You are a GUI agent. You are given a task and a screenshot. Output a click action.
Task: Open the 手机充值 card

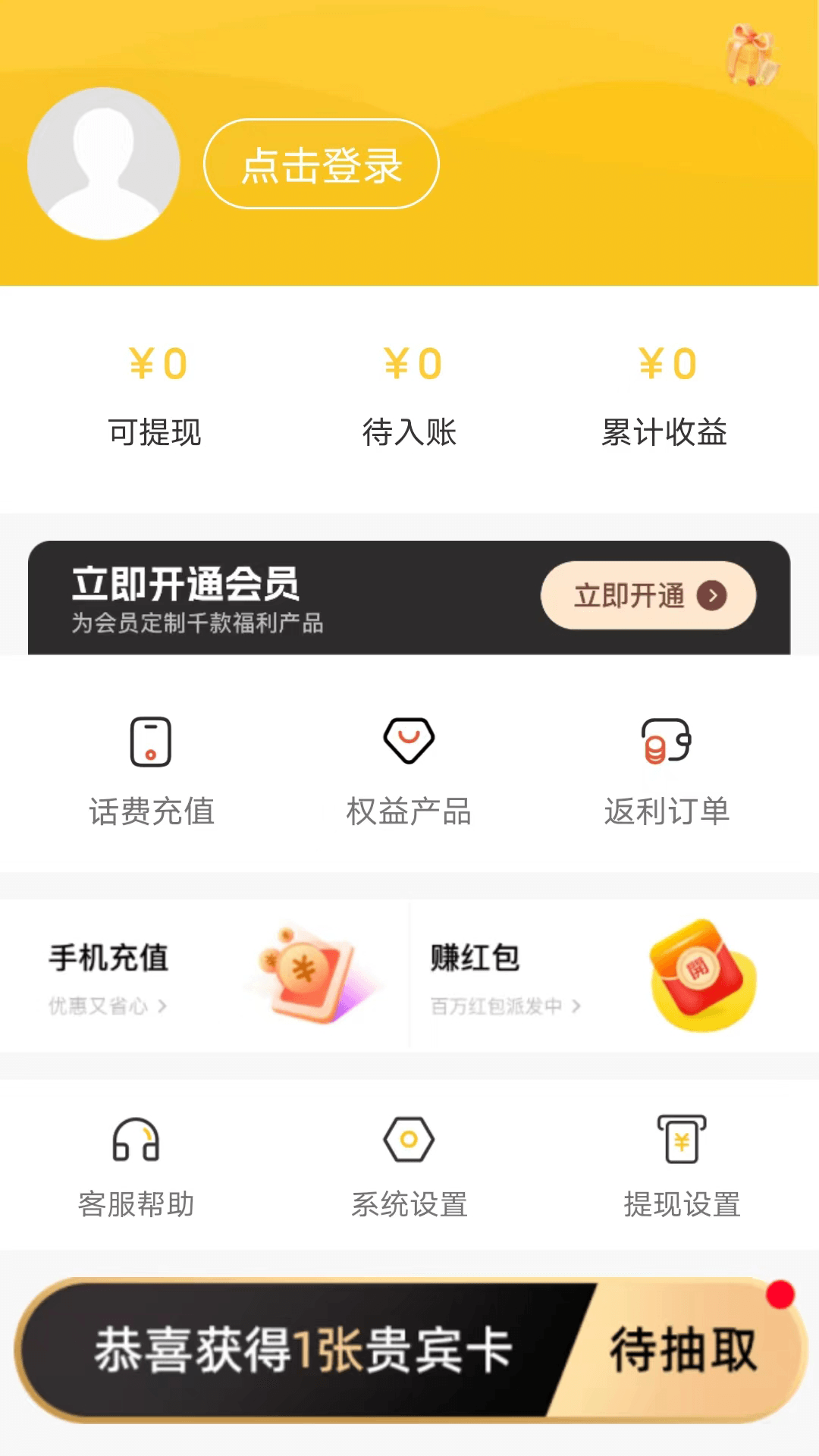pos(205,976)
